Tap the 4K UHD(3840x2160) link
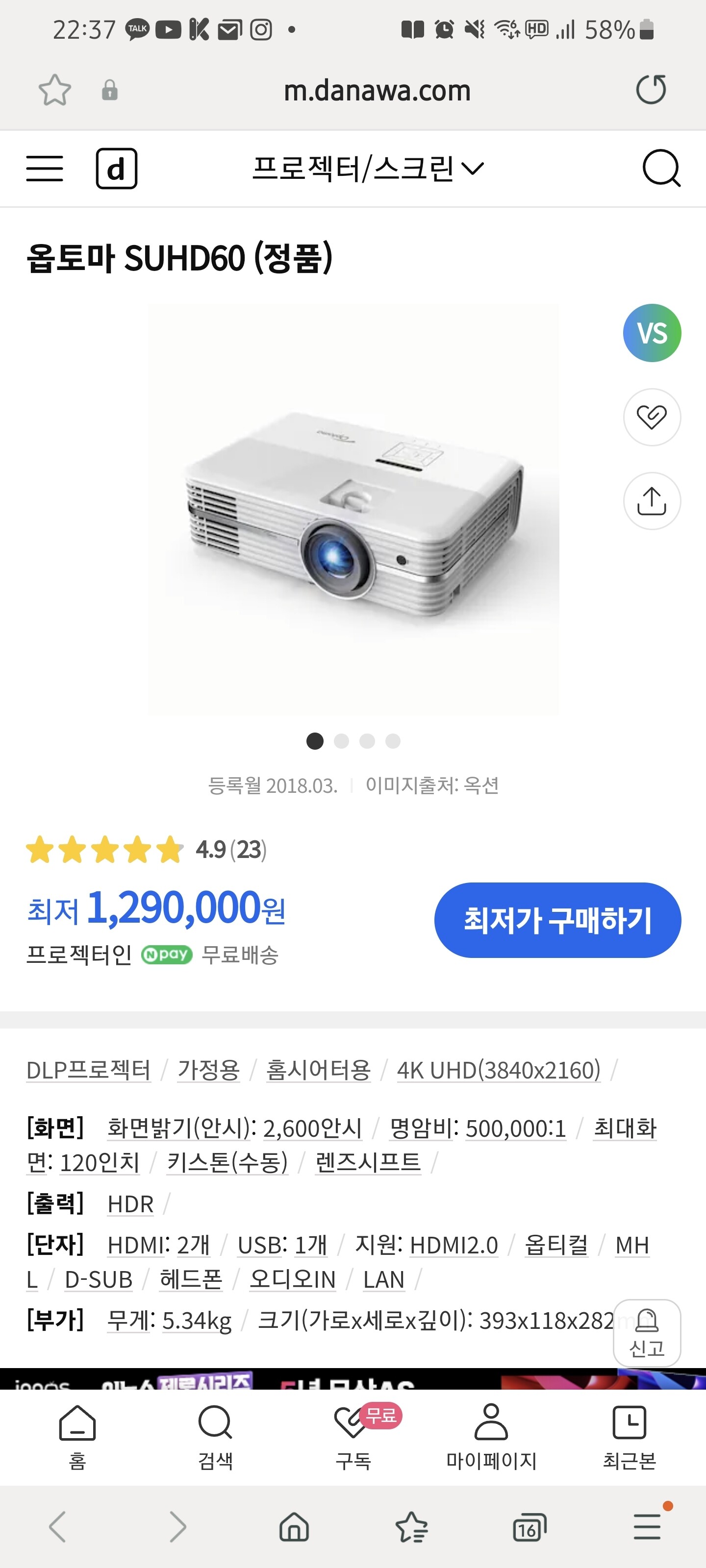Viewport: 706px width, 1568px height. (x=498, y=1070)
